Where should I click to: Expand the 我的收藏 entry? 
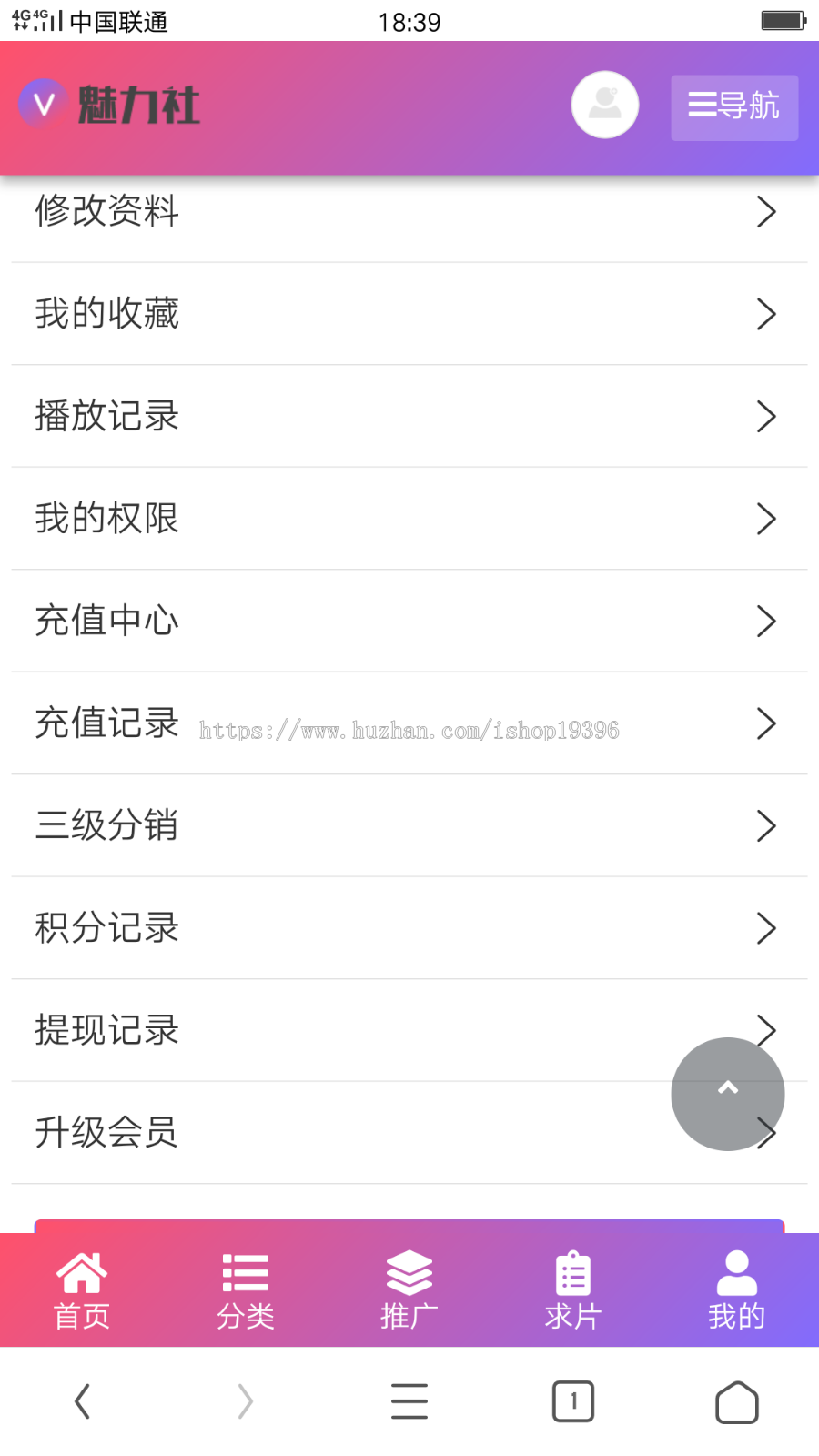pyautogui.click(x=409, y=313)
